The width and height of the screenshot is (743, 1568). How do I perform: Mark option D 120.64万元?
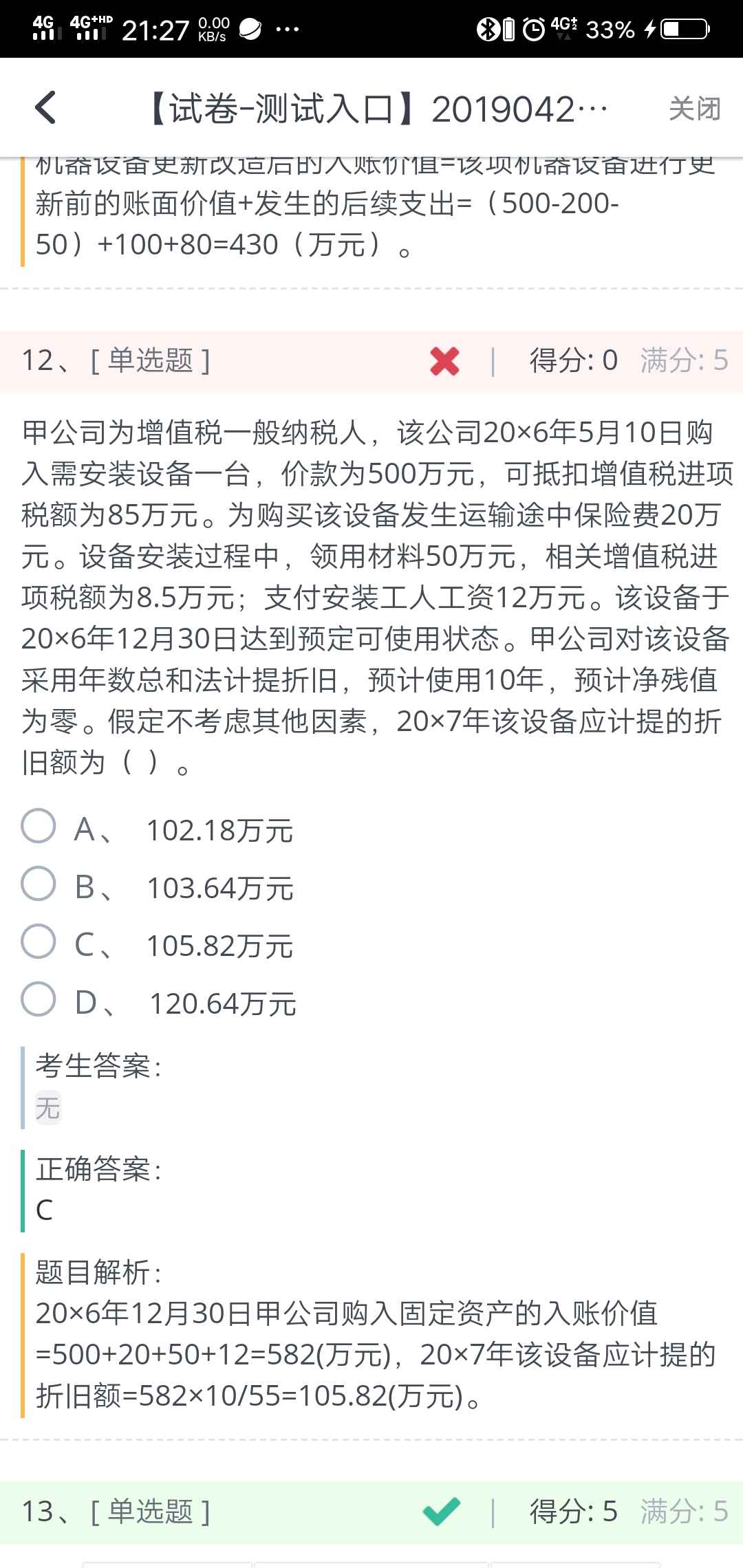pos(39,1000)
